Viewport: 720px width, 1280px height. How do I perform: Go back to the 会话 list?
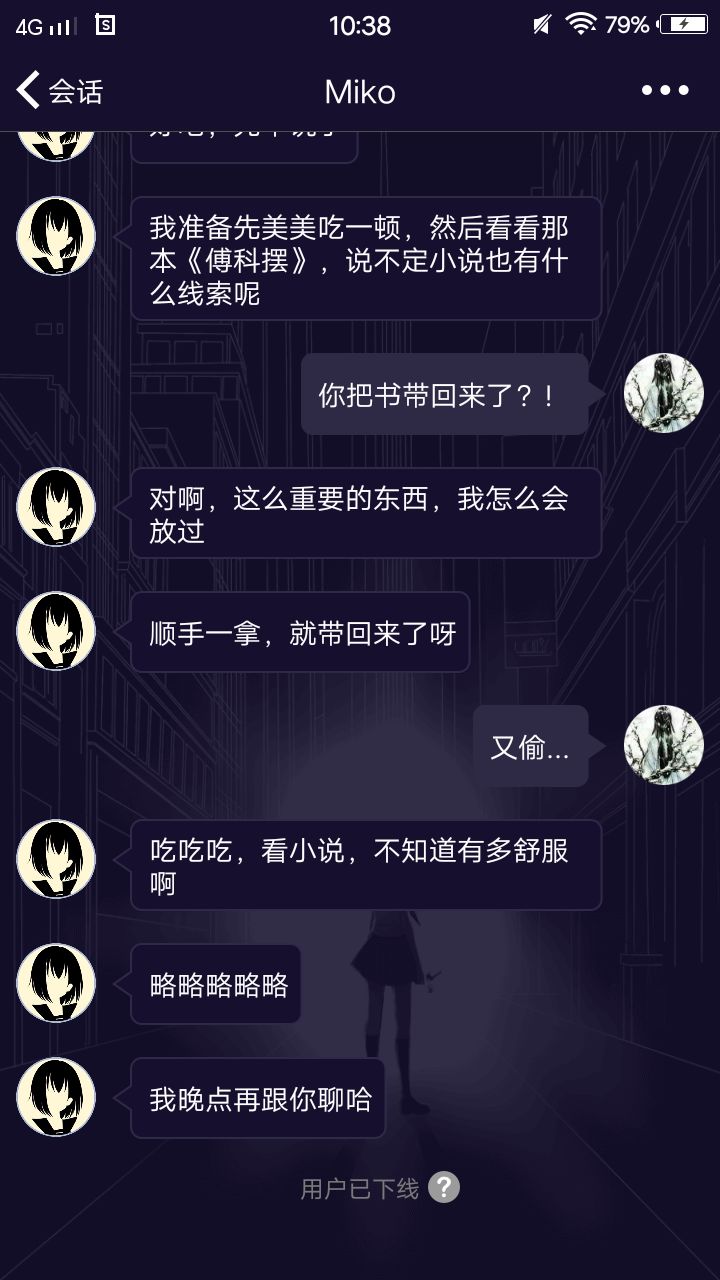[x=60, y=91]
